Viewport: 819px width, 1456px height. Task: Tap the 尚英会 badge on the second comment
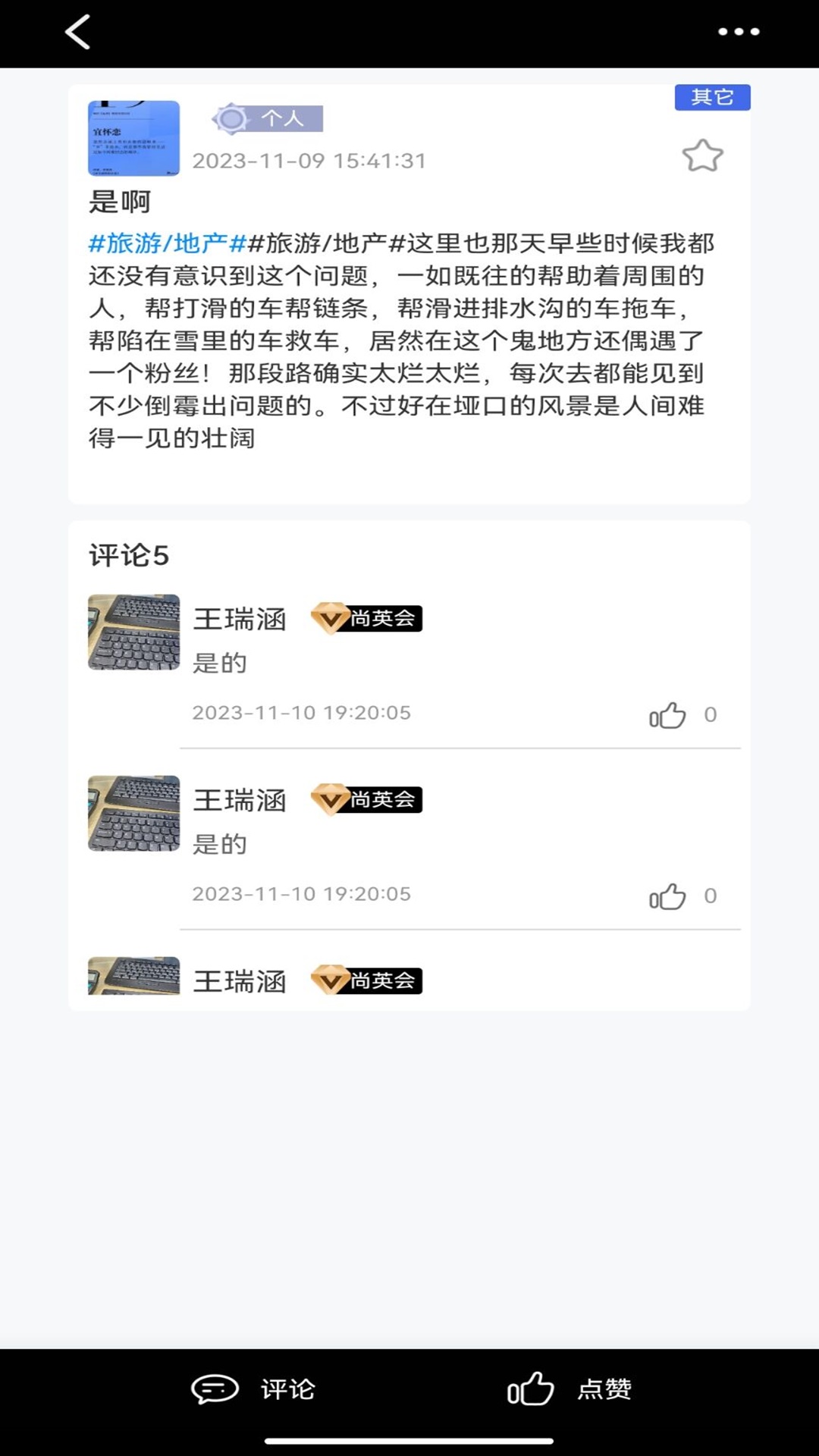coord(368,801)
